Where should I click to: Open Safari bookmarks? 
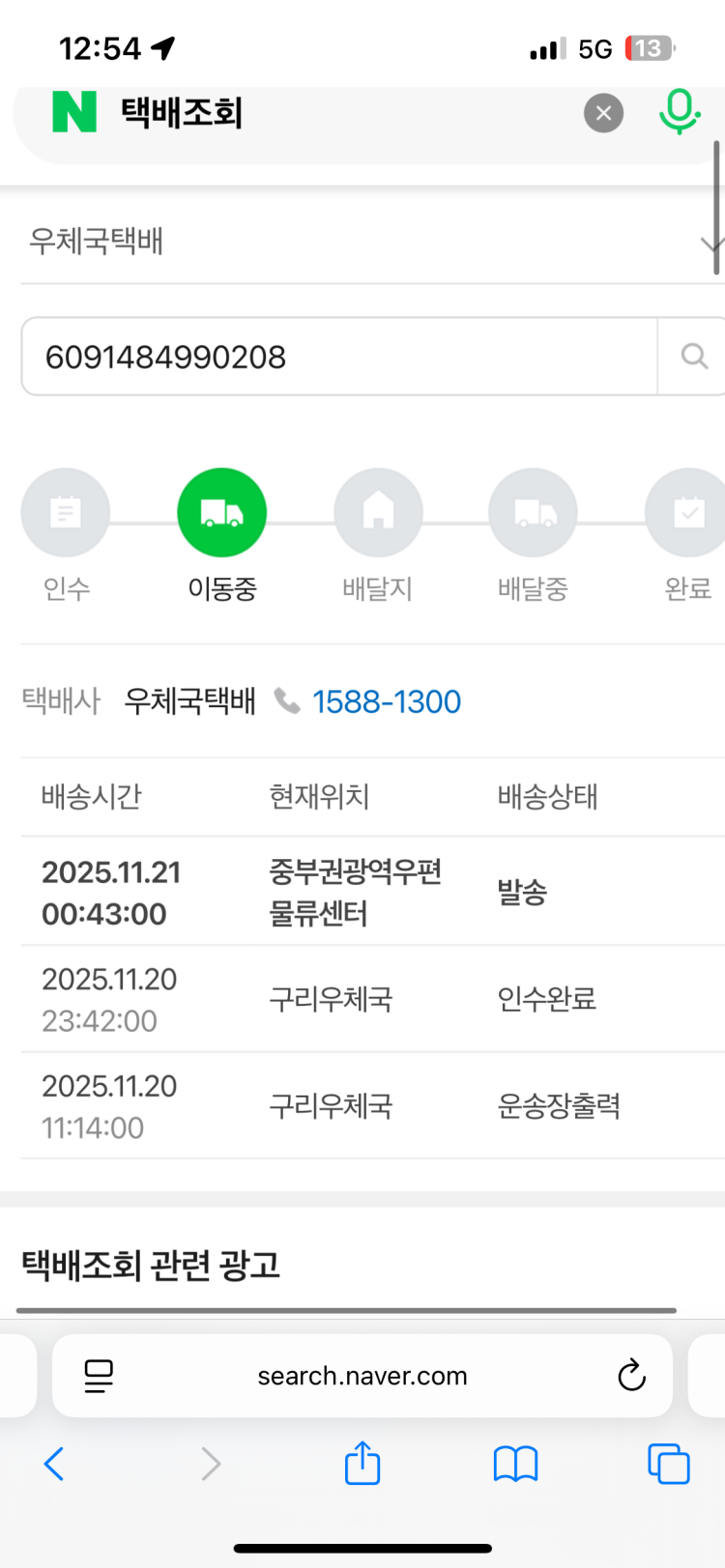tap(515, 1465)
